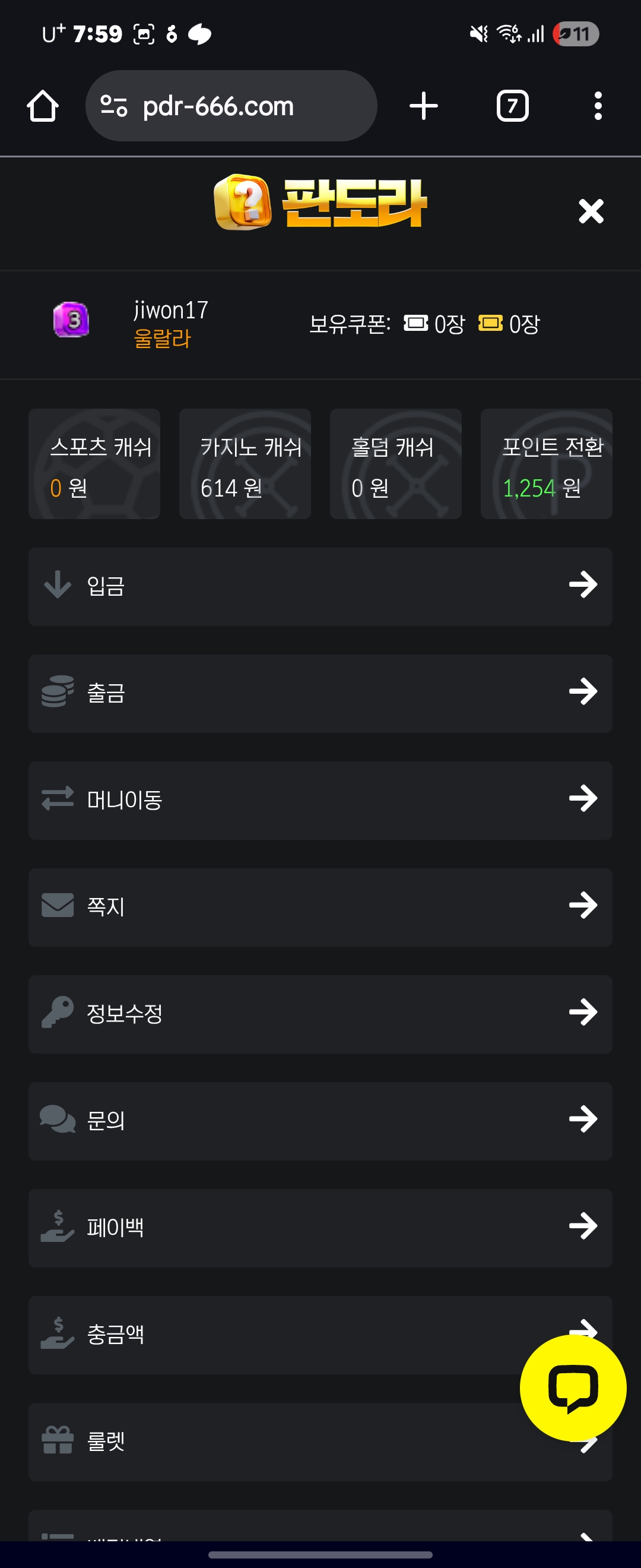641x1568 pixels.
Task: Open 정보수정 settings
Action: pyautogui.click(x=320, y=1014)
